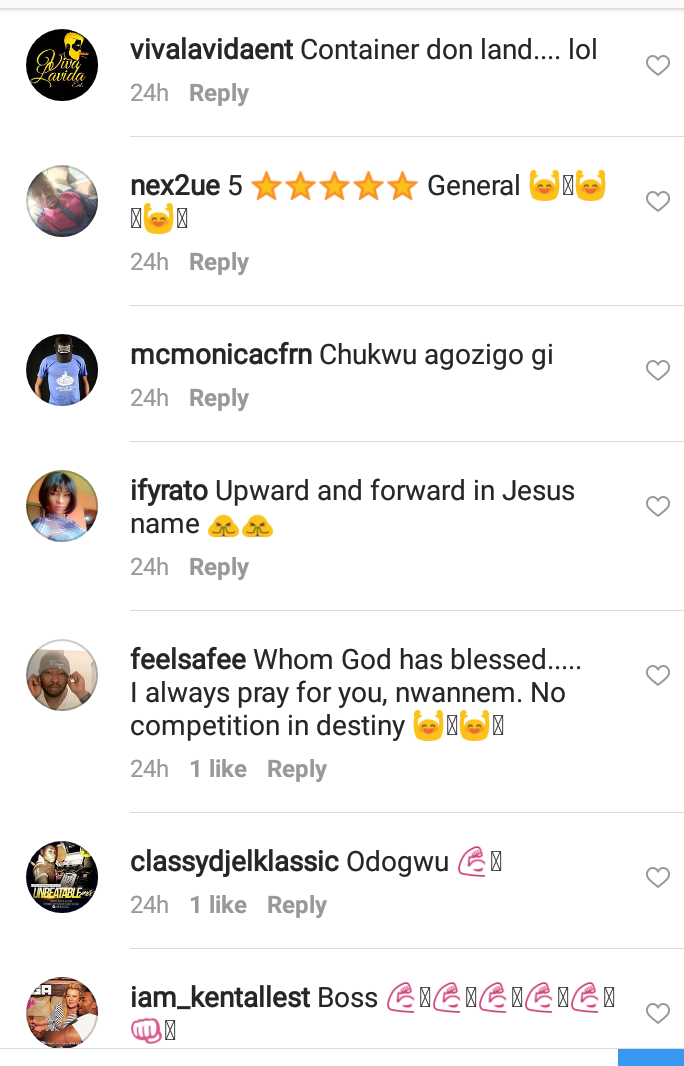Like the comment from nex2ue
Image resolution: width=684 pixels, height=1066 pixels.
point(657,202)
